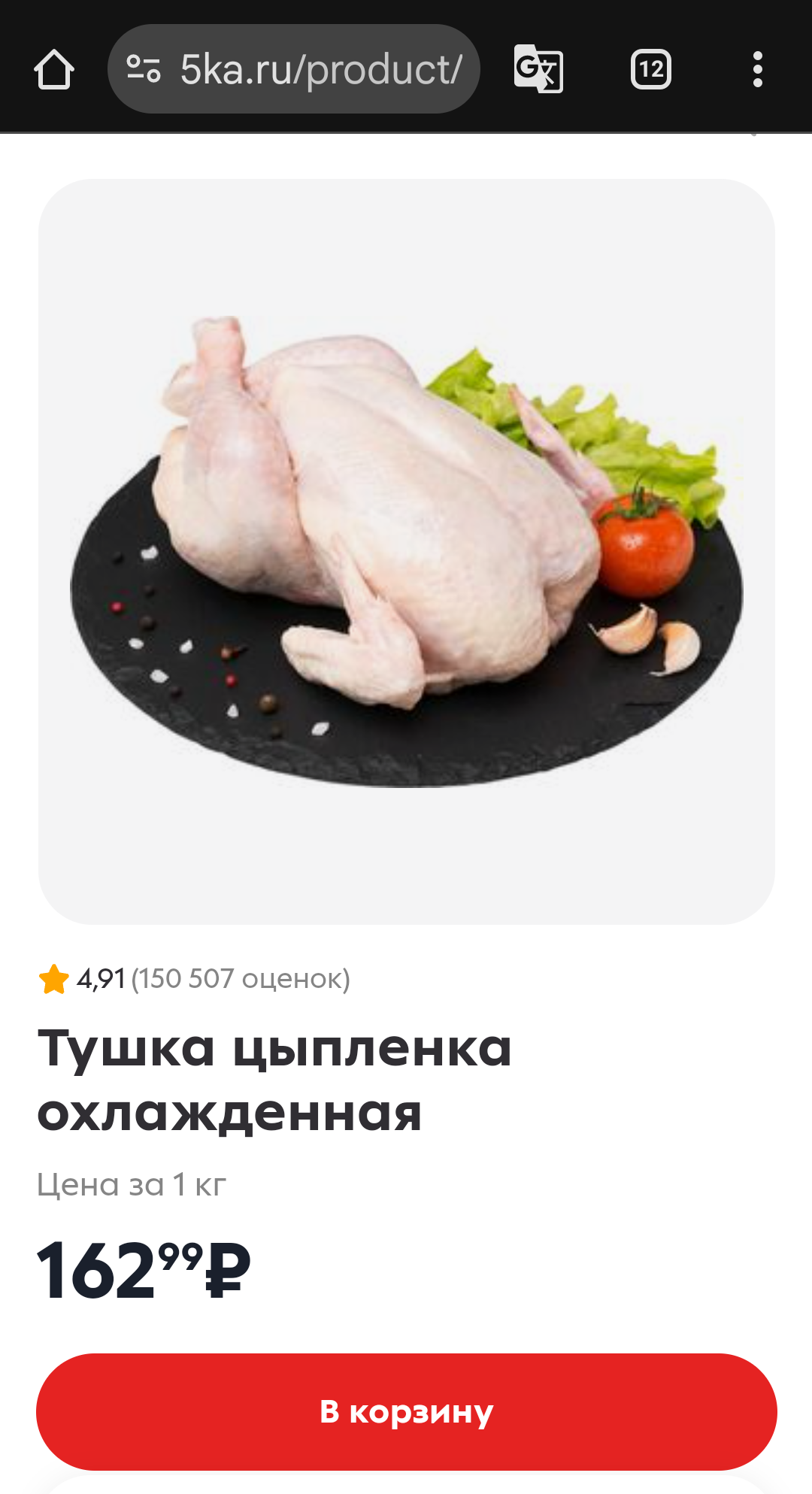Screen dimensions: 812x1494
Task: Open the chilled chicken product photo
Action: click(406, 551)
